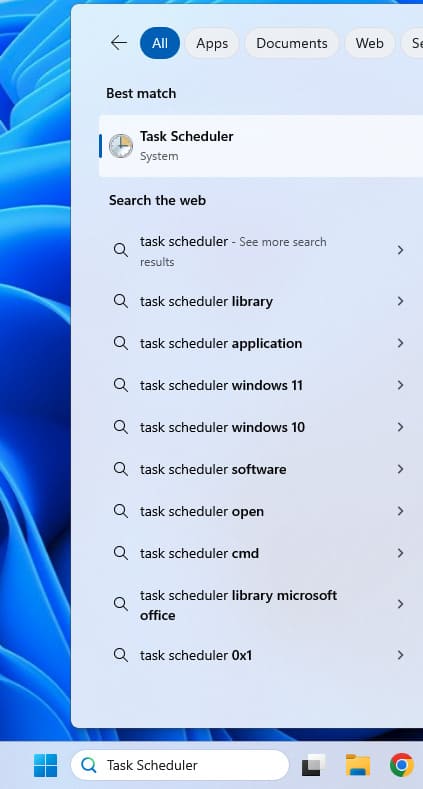Open Task Scheduler best match

pos(261,146)
